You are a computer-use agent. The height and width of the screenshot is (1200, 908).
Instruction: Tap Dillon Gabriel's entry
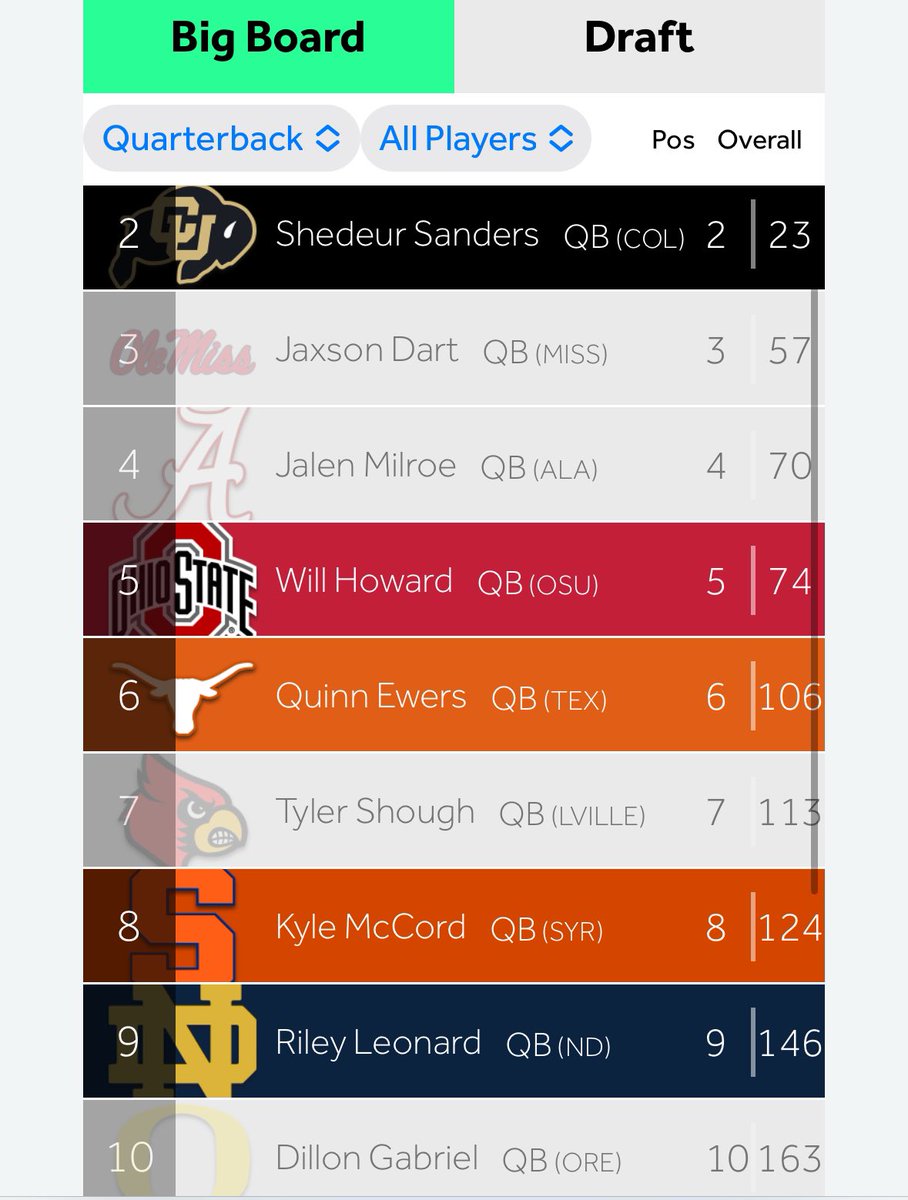377,1158
